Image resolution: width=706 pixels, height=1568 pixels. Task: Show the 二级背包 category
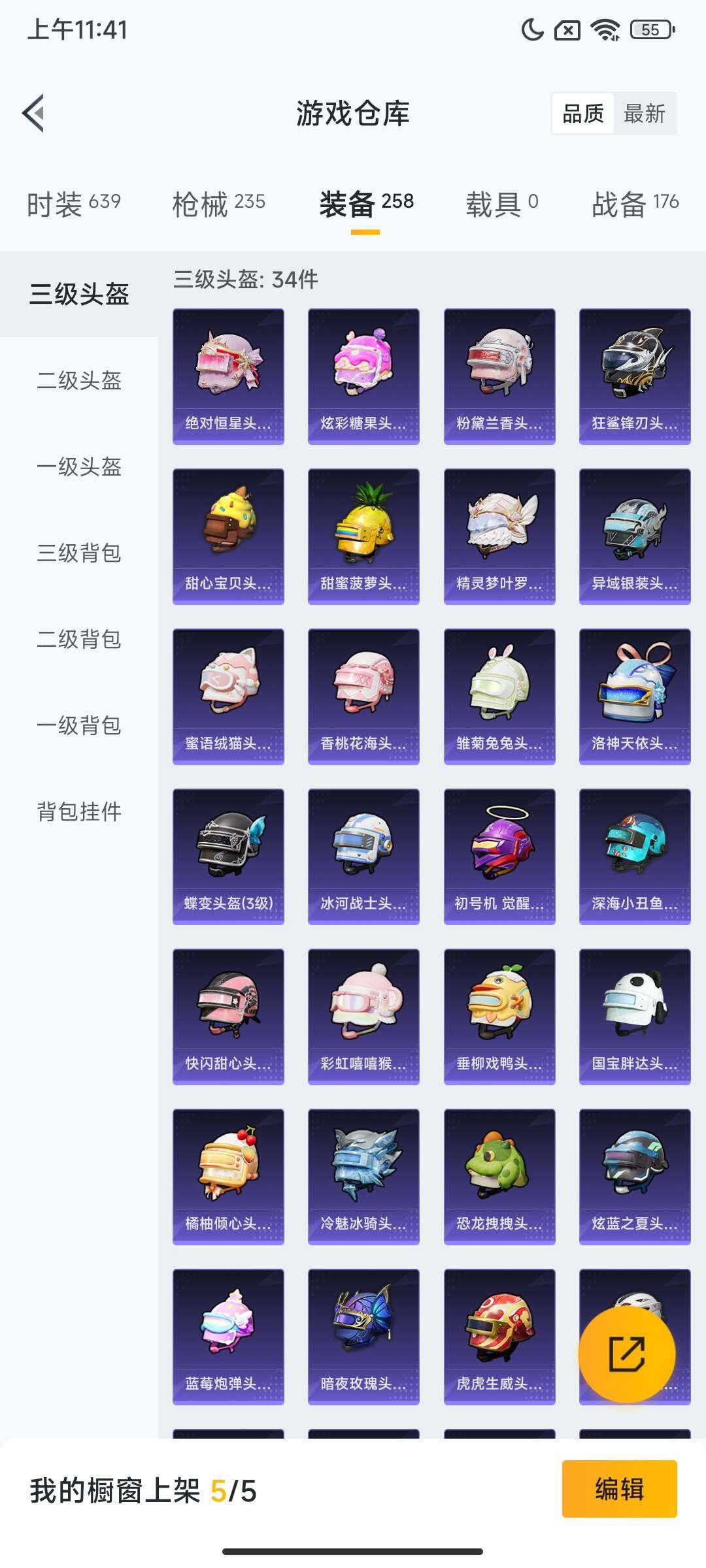79,639
